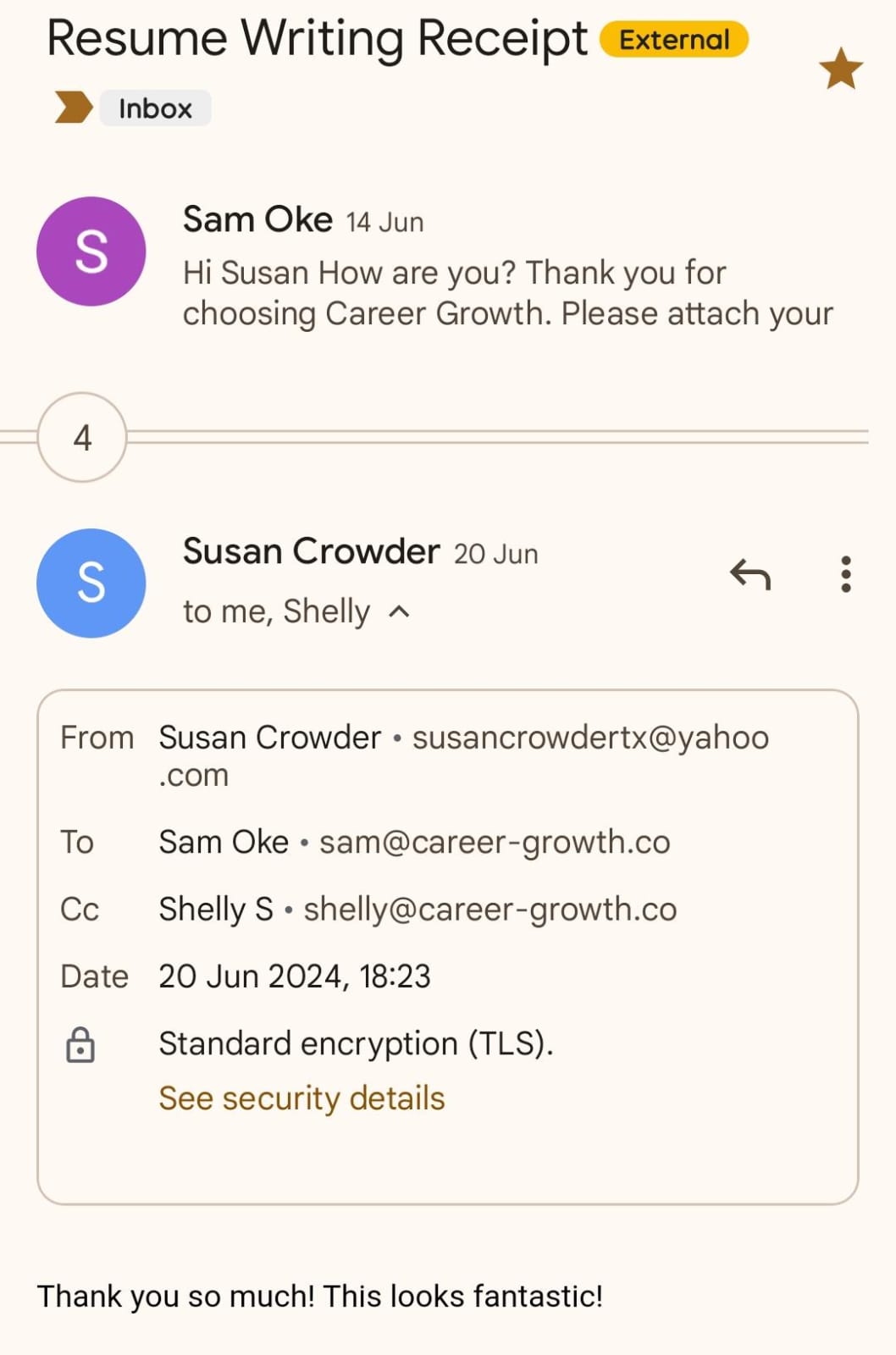Expand the 4 hidden messages
The width and height of the screenshot is (896, 1355).
click(82, 438)
